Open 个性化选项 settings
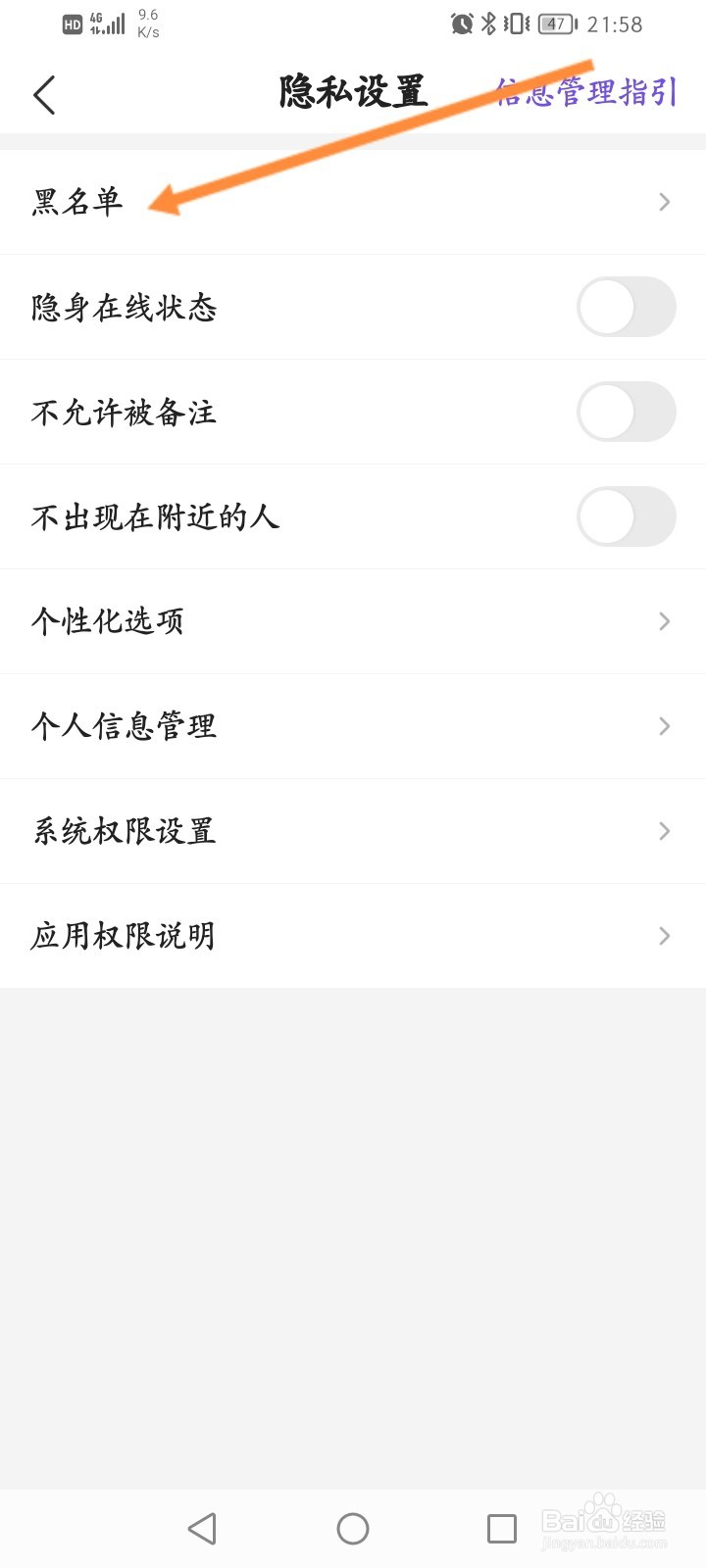 pos(353,621)
